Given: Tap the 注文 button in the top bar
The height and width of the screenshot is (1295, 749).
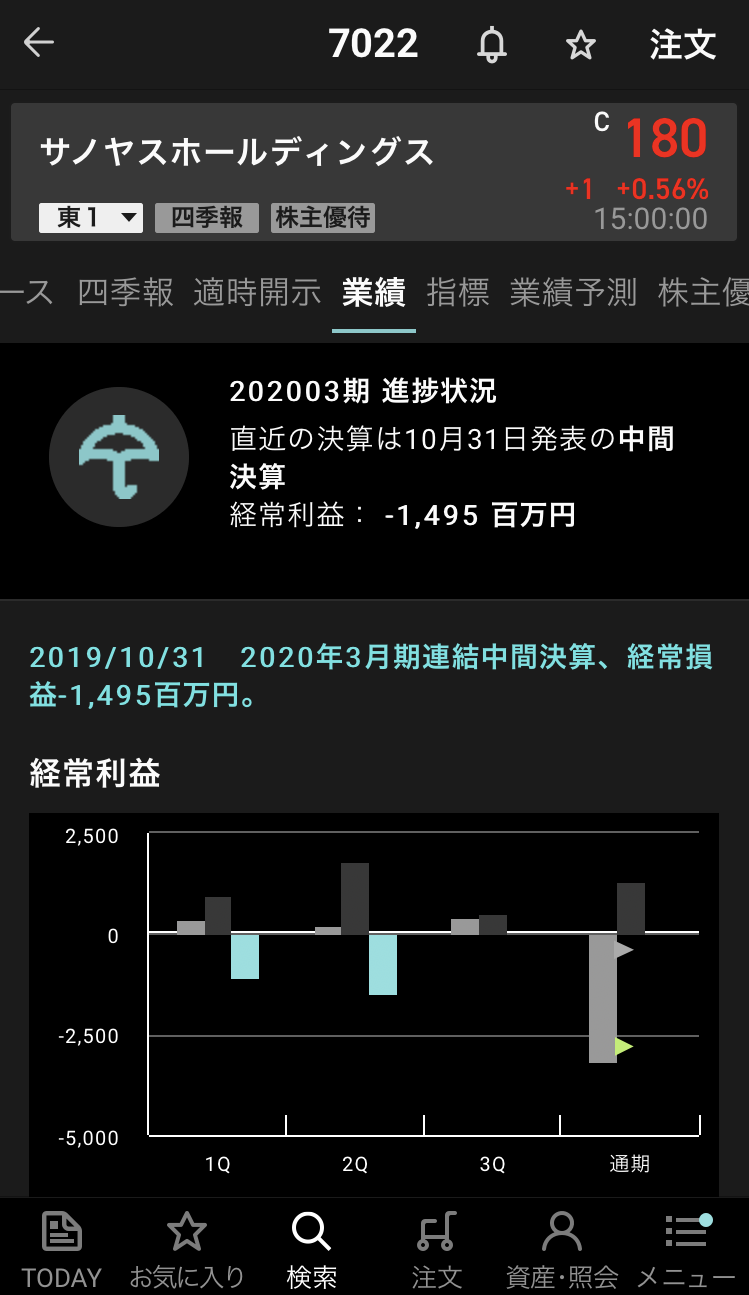Looking at the screenshot, I should coord(683,45).
